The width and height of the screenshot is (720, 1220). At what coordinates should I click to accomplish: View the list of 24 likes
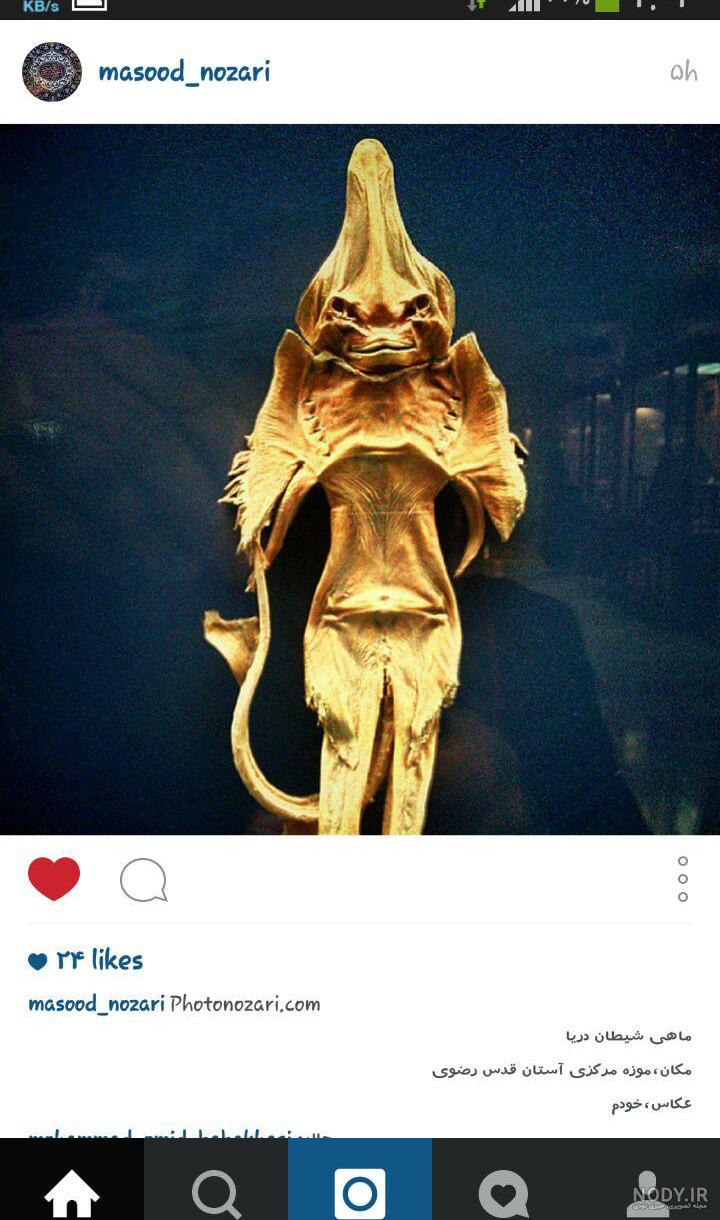(86, 960)
